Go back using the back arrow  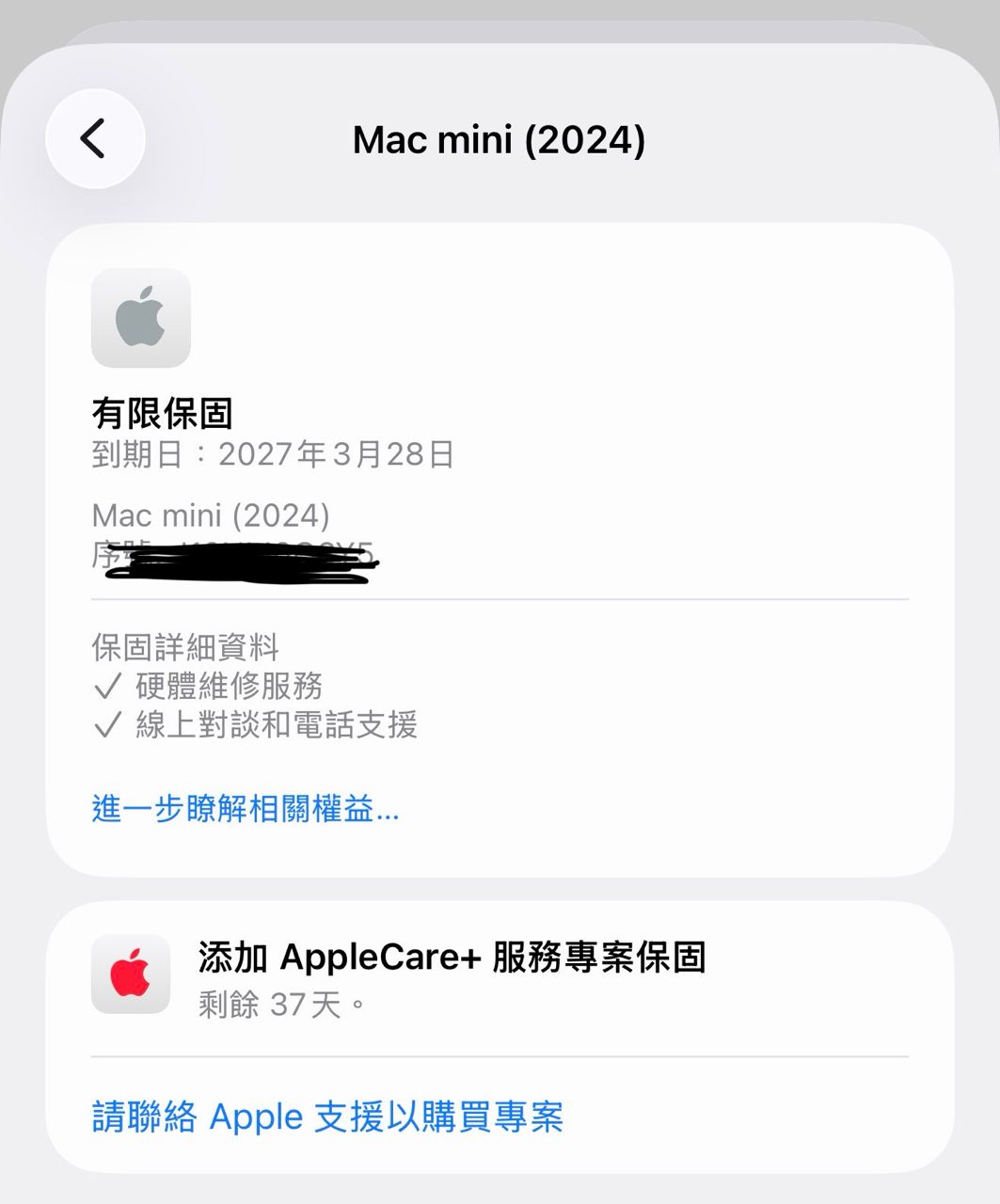coord(95,139)
